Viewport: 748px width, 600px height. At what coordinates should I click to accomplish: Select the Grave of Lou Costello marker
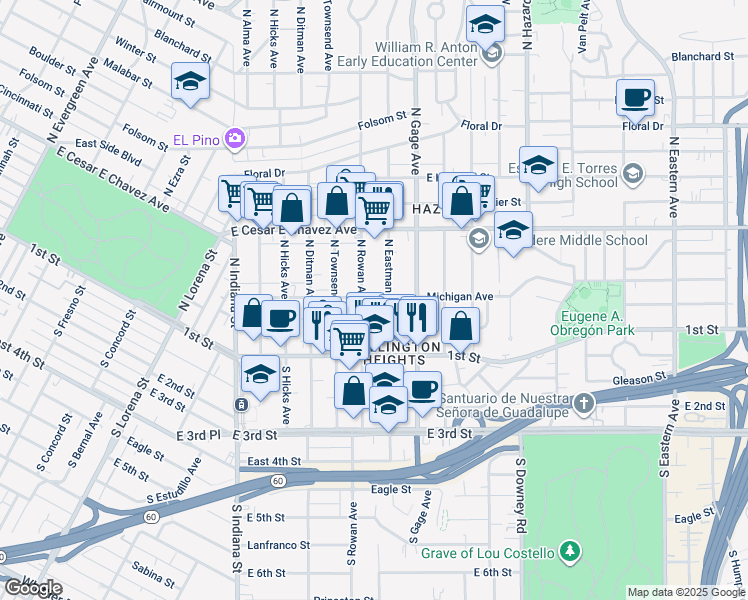[x=569, y=552]
